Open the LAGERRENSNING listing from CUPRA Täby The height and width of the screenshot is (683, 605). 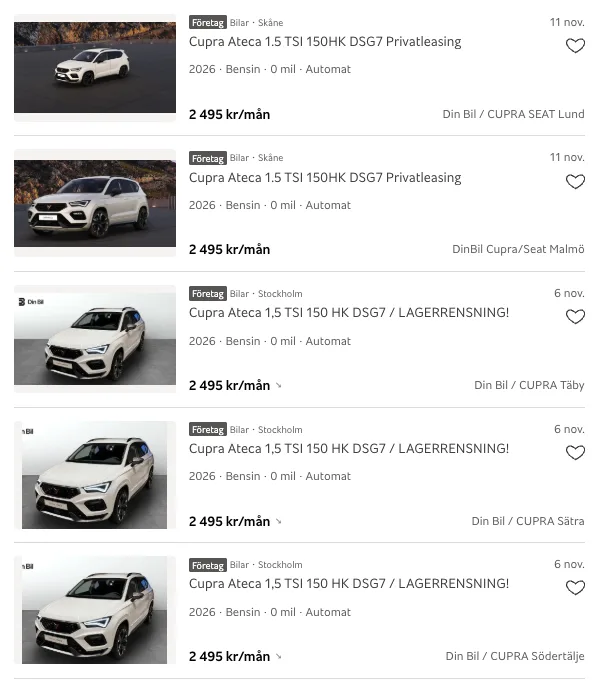[x=348, y=313]
